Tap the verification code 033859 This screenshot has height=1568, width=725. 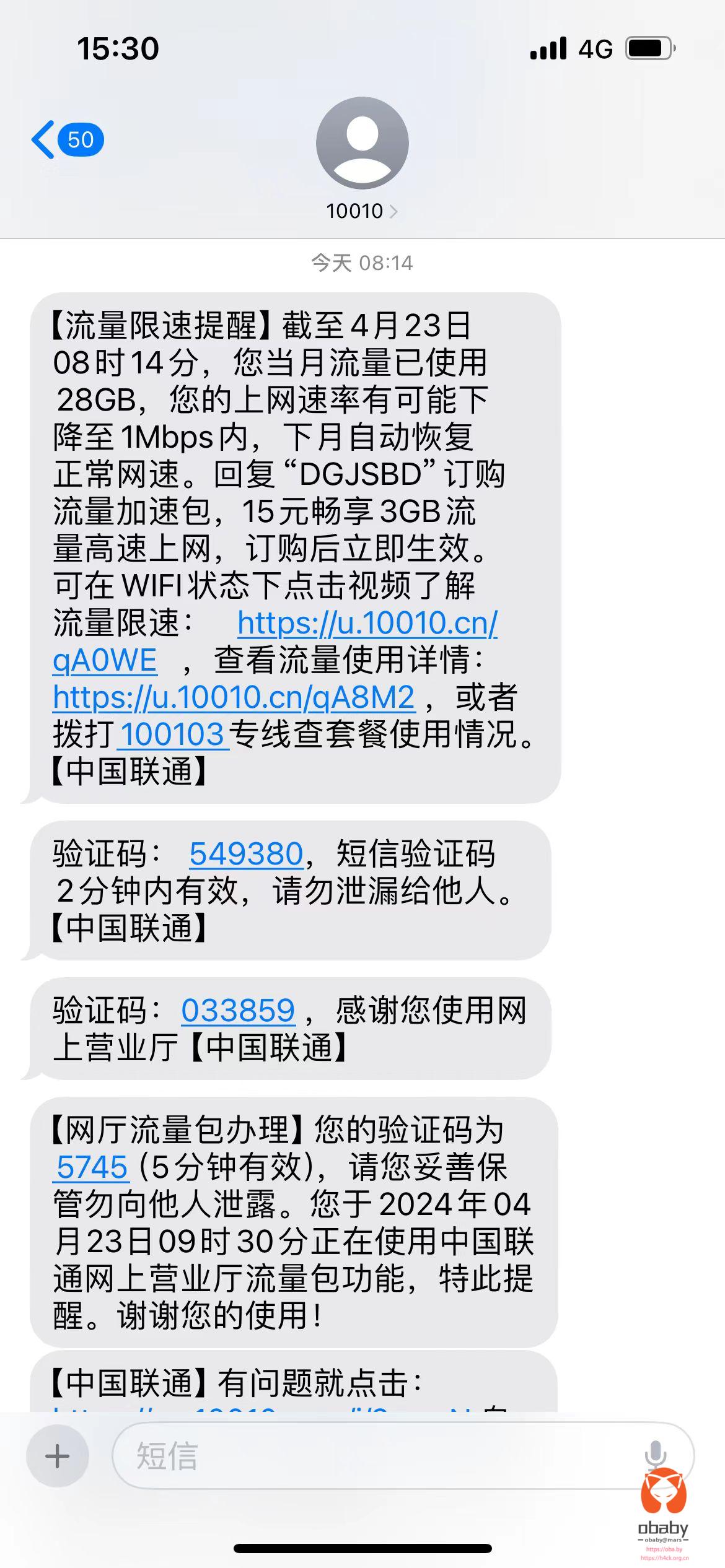point(238,1011)
